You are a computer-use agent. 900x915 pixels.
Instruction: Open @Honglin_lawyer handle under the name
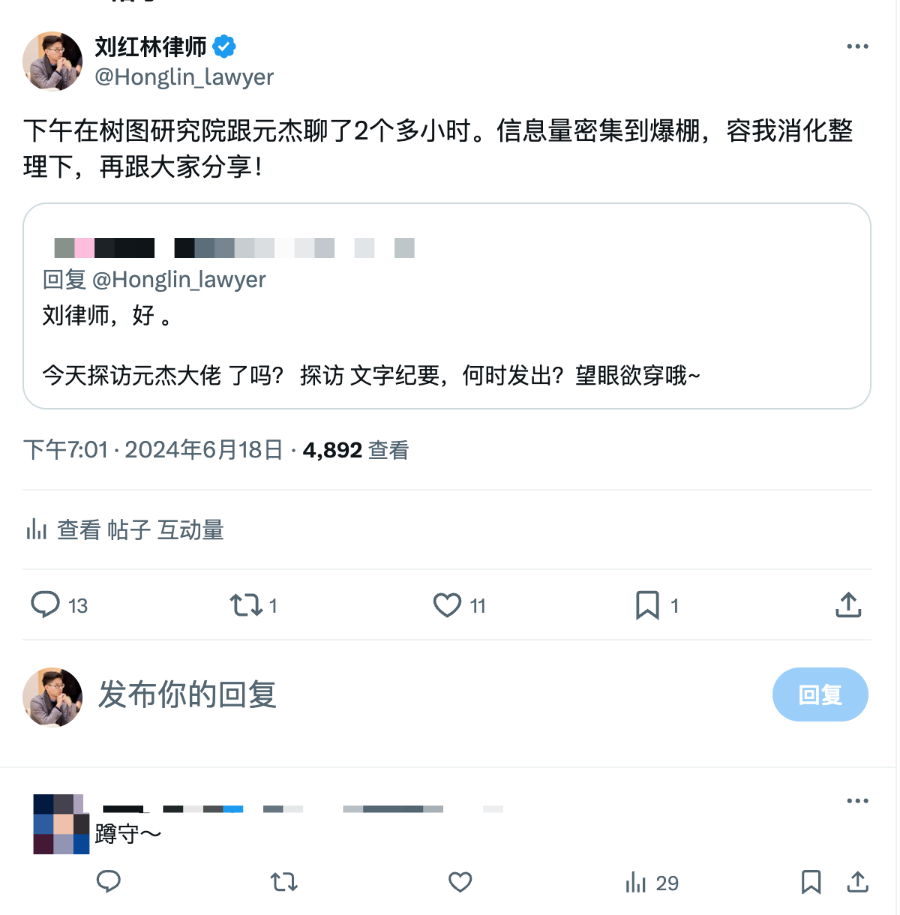click(x=184, y=77)
